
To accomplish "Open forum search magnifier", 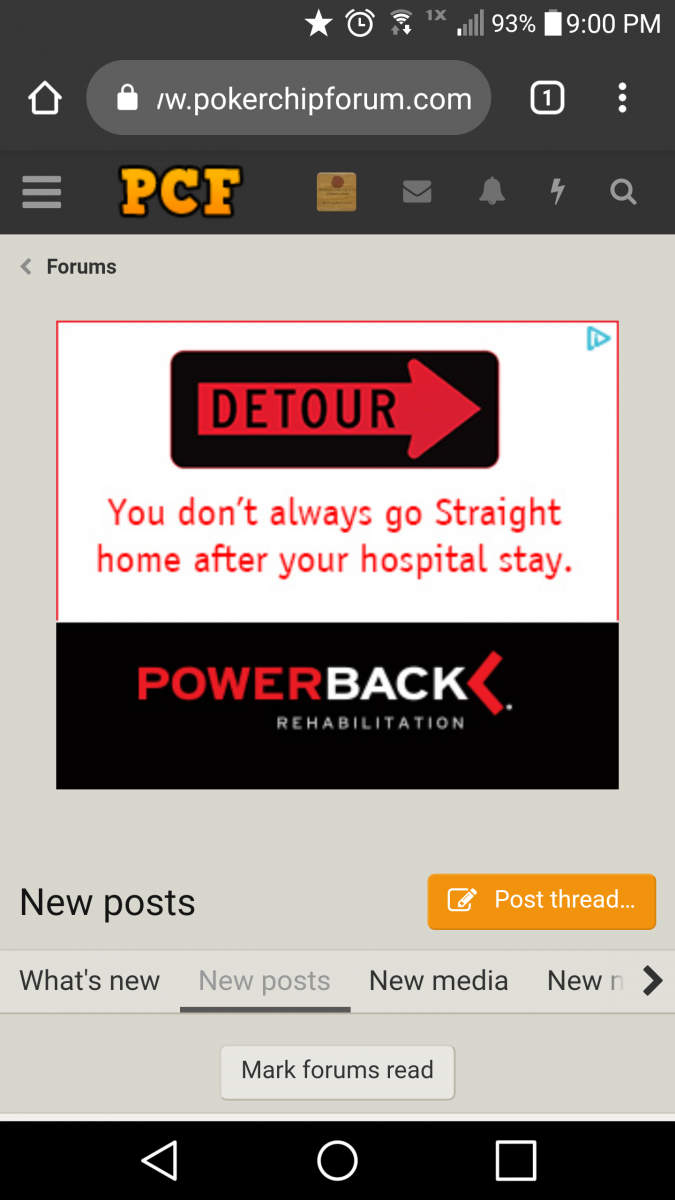I will [x=624, y=191].
